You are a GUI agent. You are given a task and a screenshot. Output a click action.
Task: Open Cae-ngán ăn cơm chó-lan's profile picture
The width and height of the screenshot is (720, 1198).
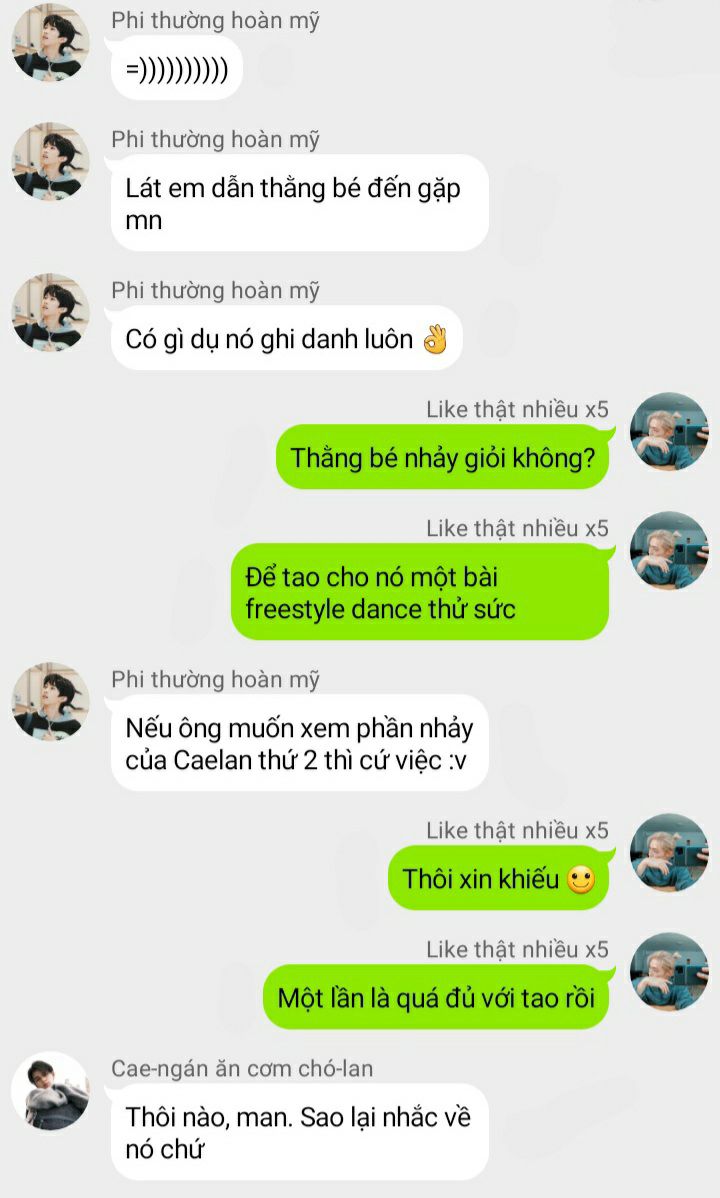(50, 1091)
